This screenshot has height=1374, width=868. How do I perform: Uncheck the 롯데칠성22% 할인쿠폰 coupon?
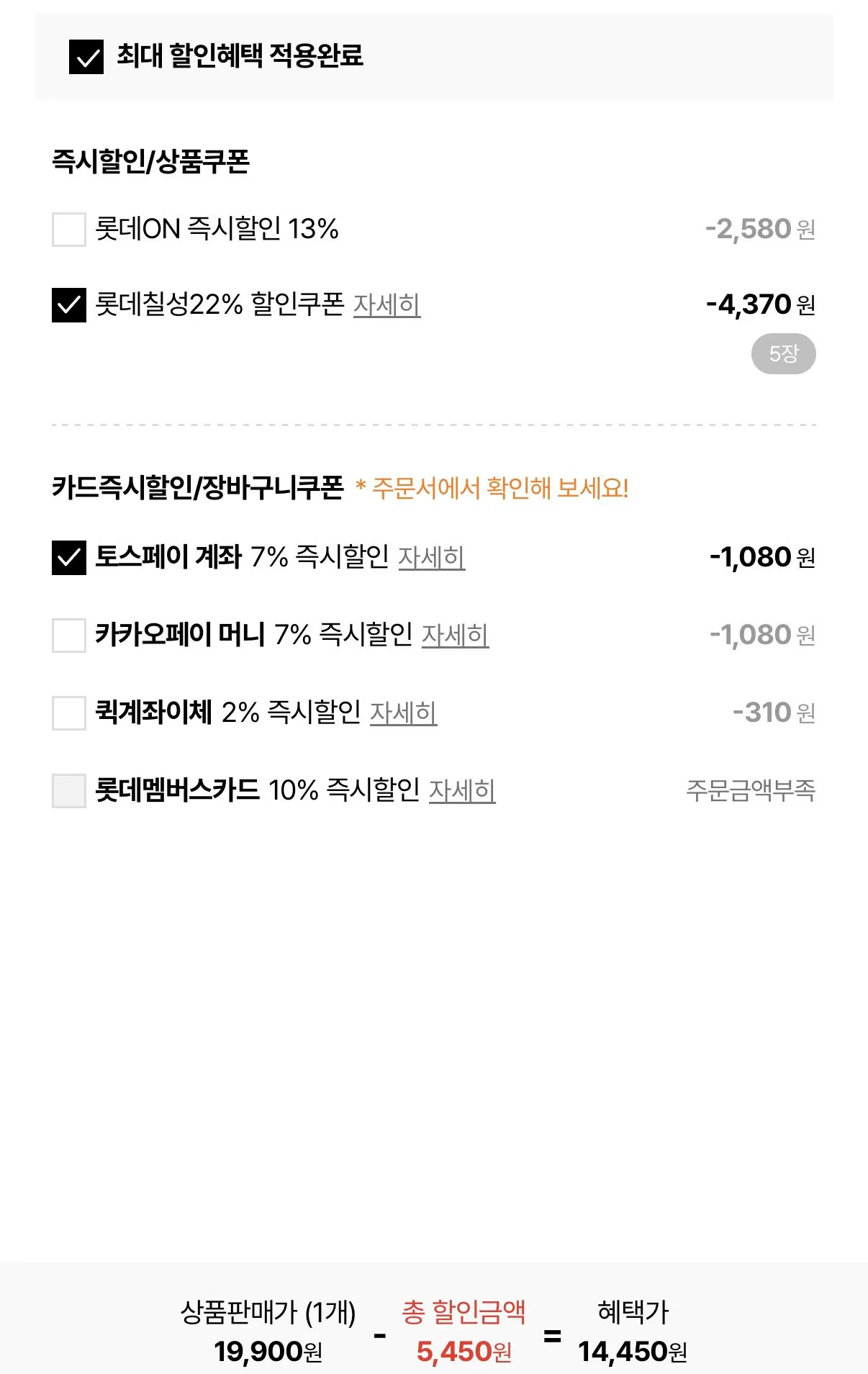[x=68, y=304]
